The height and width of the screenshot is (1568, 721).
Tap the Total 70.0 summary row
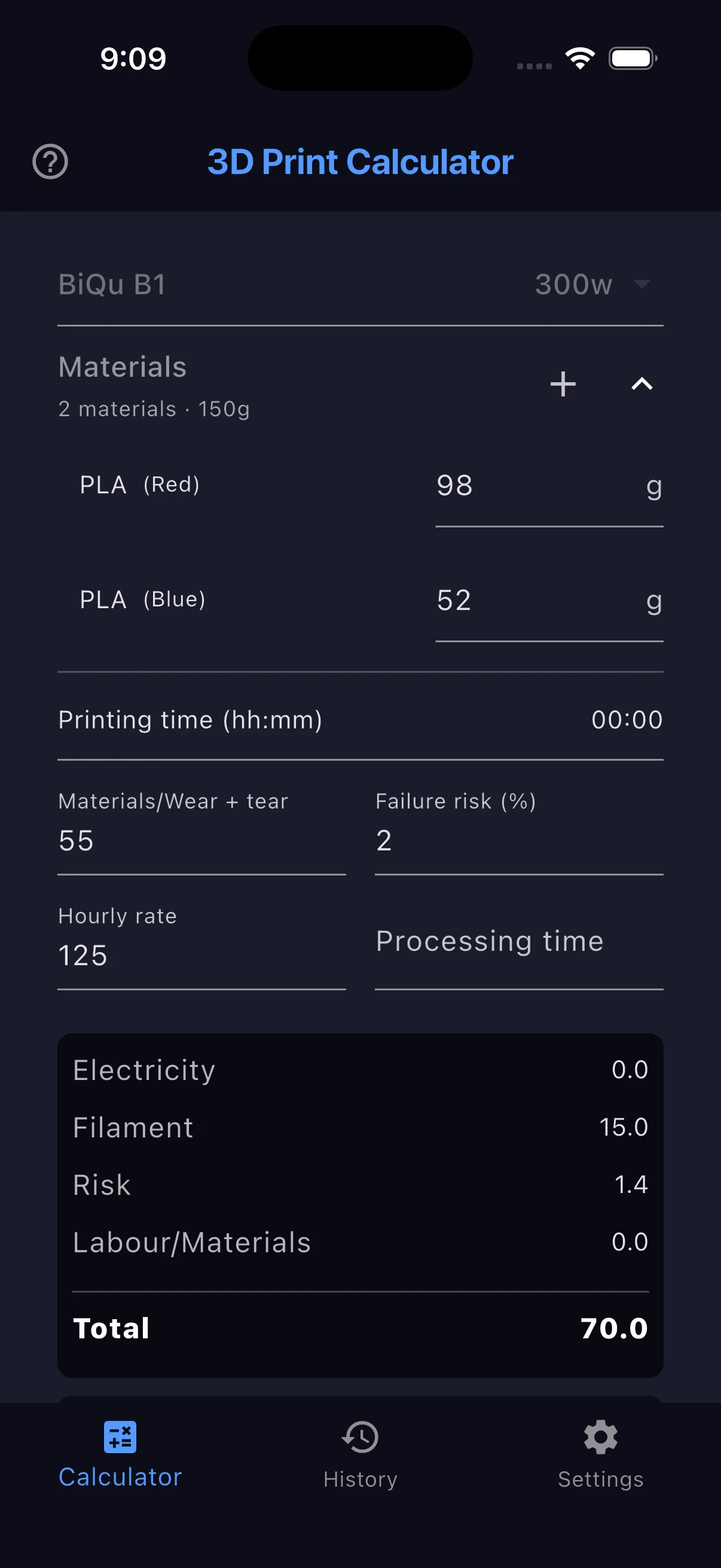360,1328
